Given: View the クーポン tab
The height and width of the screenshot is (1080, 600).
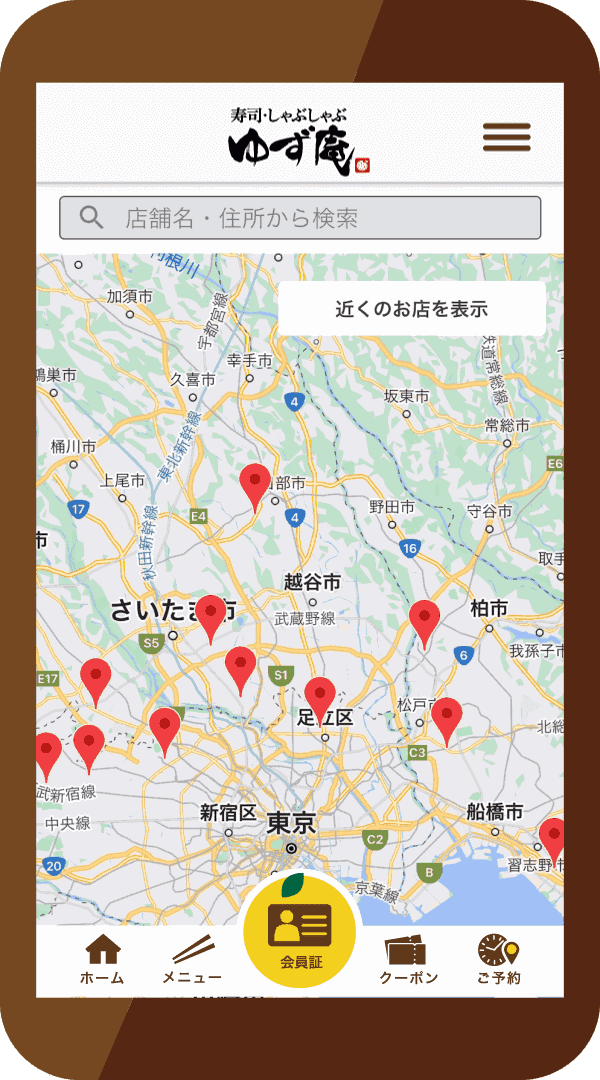Looking at the screenshot, I should point(408,959).
